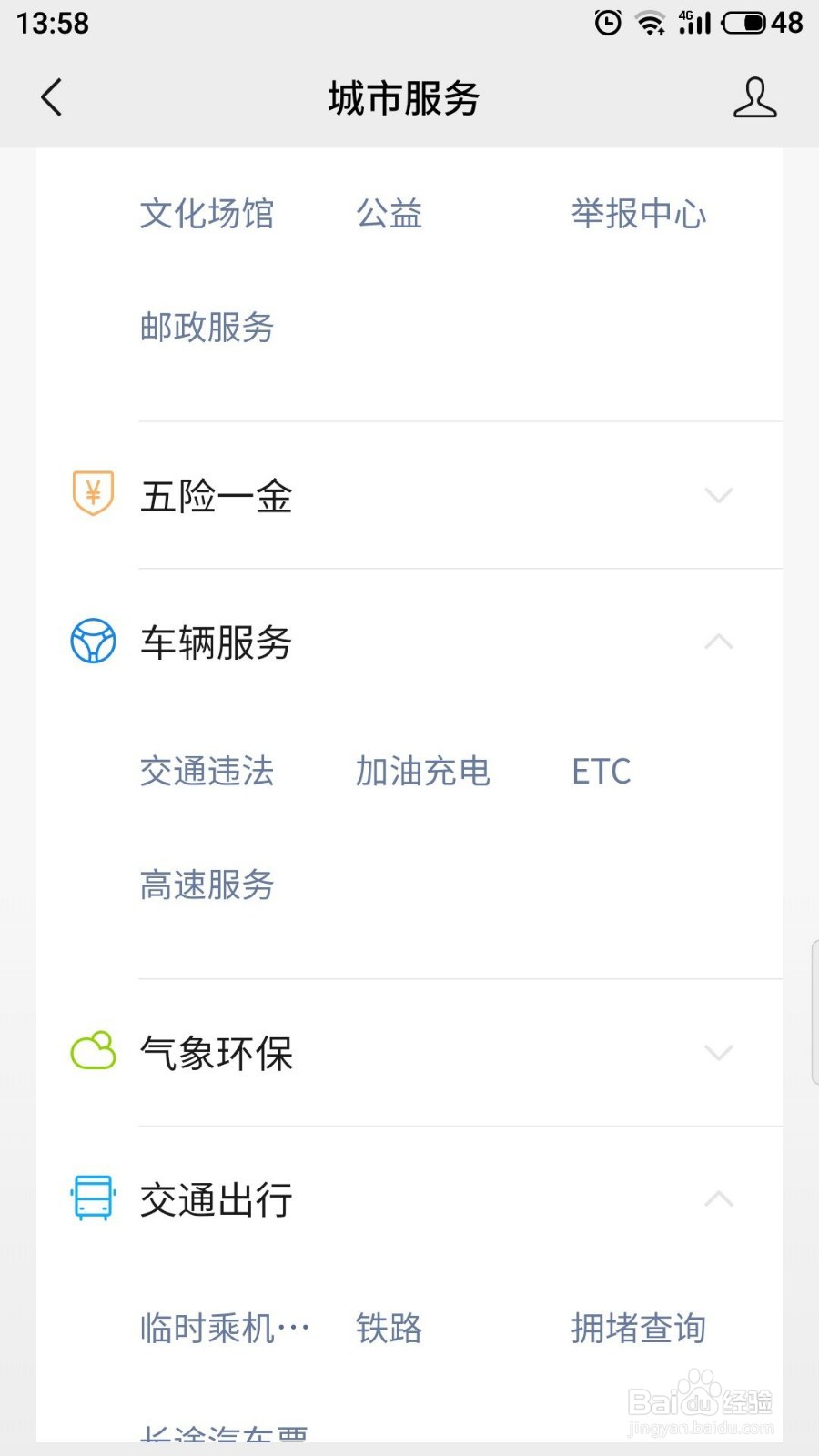
Task: Open 文化场馆 service
Action: click(207, 214)
